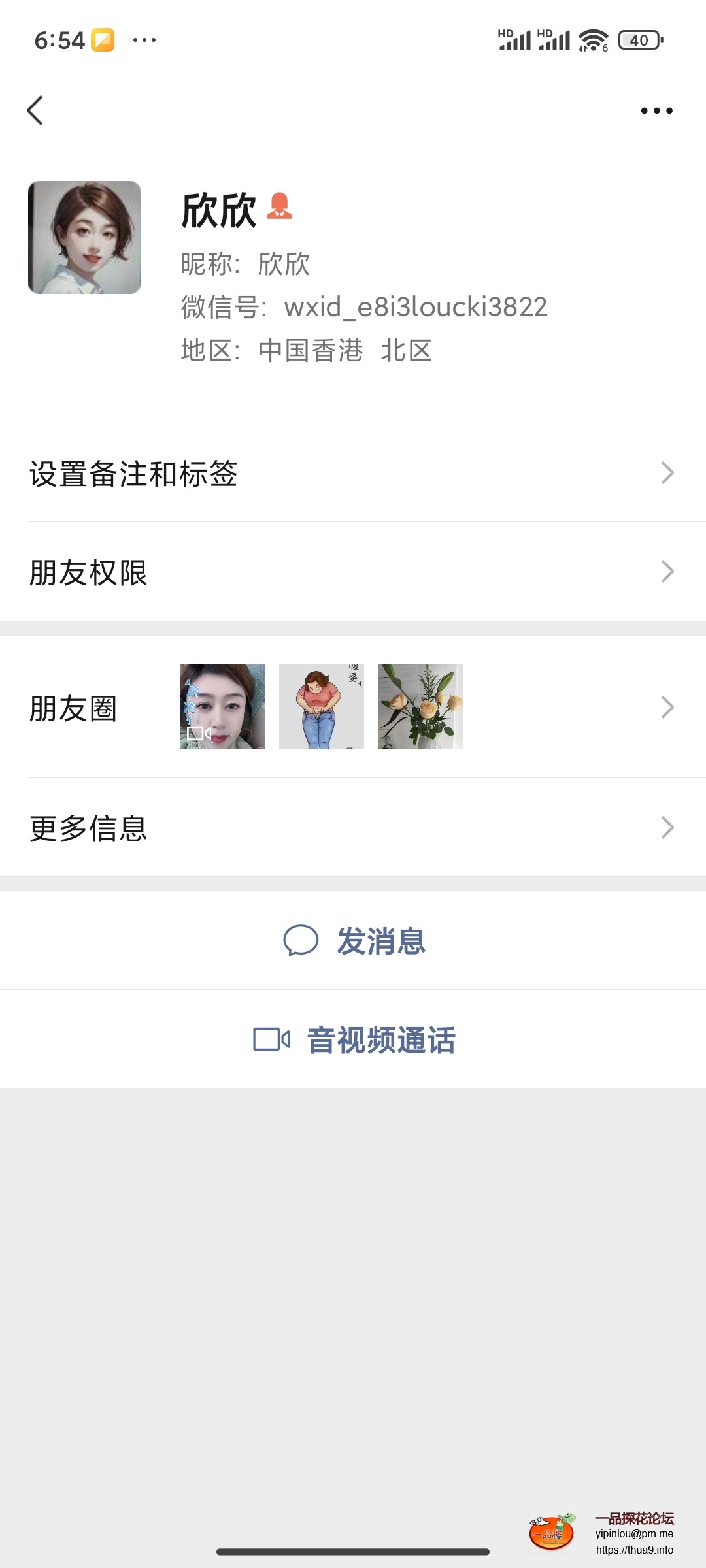Tap the chat bubble icon beside 发消息
This screenshot has height=1568, width=706.
[x=302, y=941]
